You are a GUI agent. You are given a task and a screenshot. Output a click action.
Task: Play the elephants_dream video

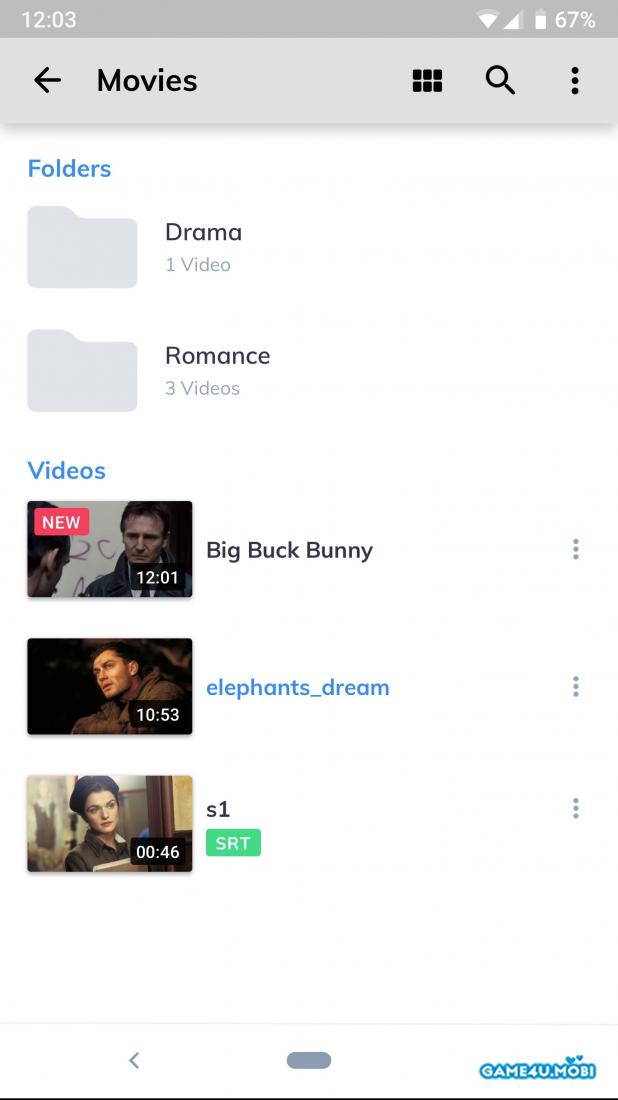point(297,687)
